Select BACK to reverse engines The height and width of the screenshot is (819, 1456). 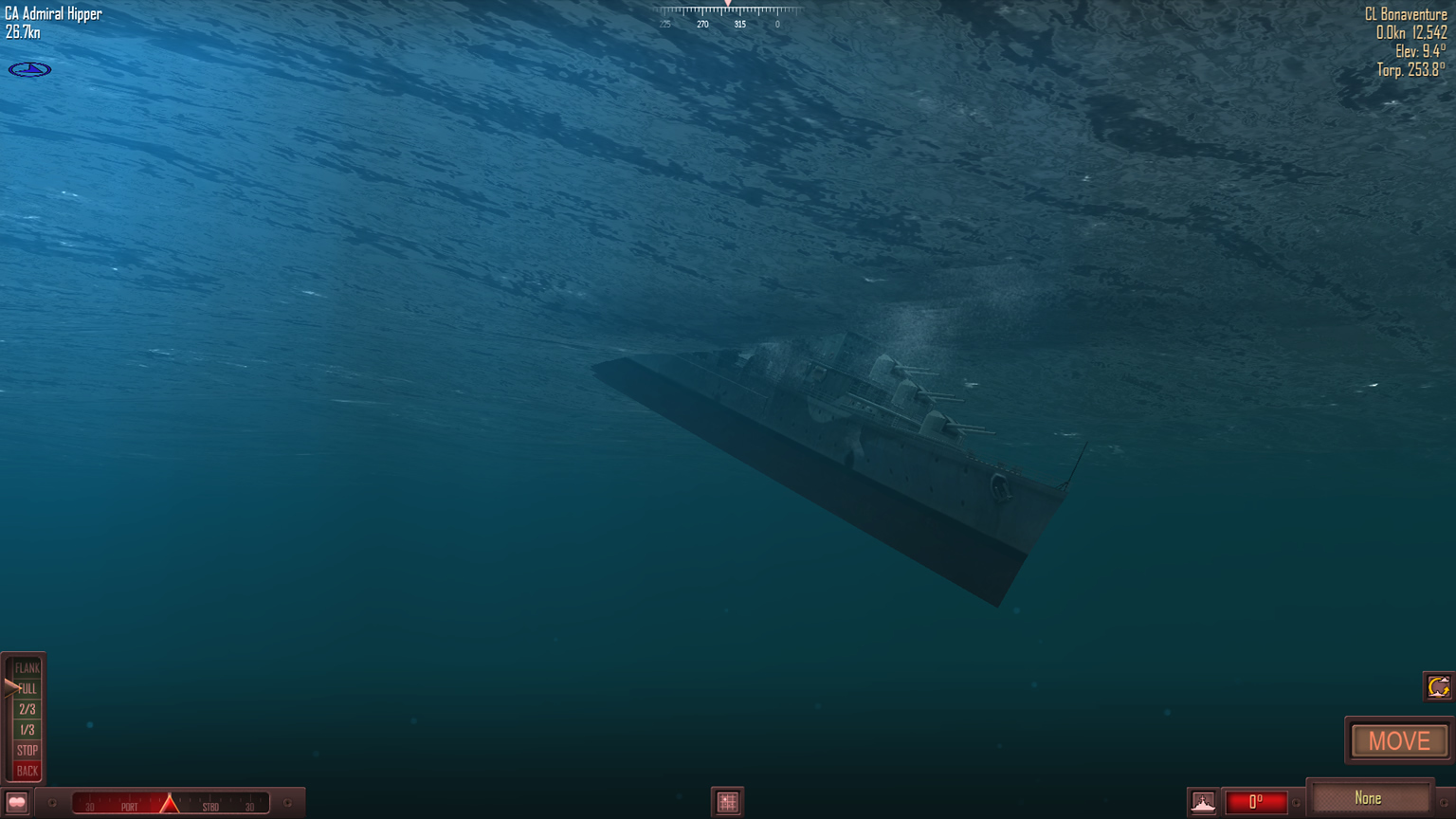tap(27, 771)
